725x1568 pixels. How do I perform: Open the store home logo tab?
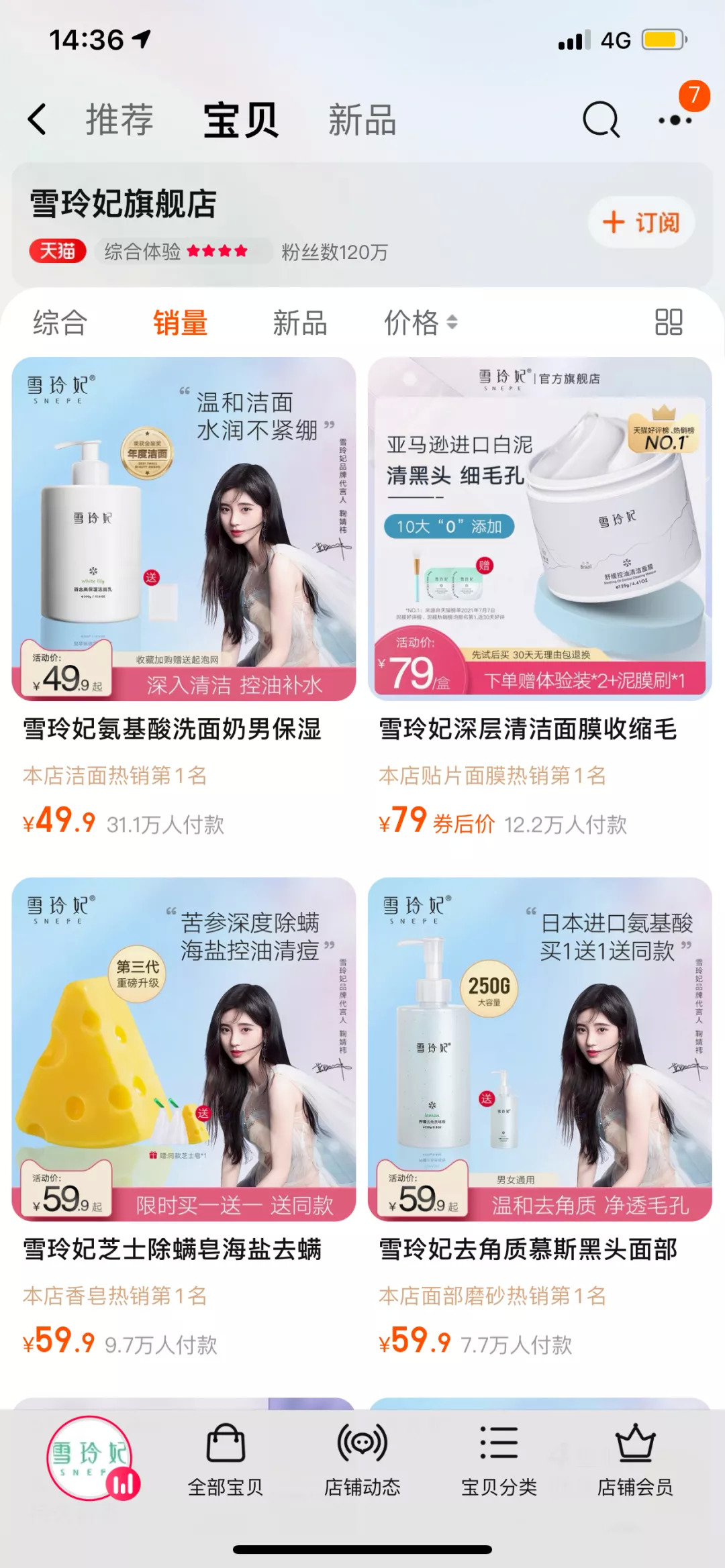[x=90, y=1457]
